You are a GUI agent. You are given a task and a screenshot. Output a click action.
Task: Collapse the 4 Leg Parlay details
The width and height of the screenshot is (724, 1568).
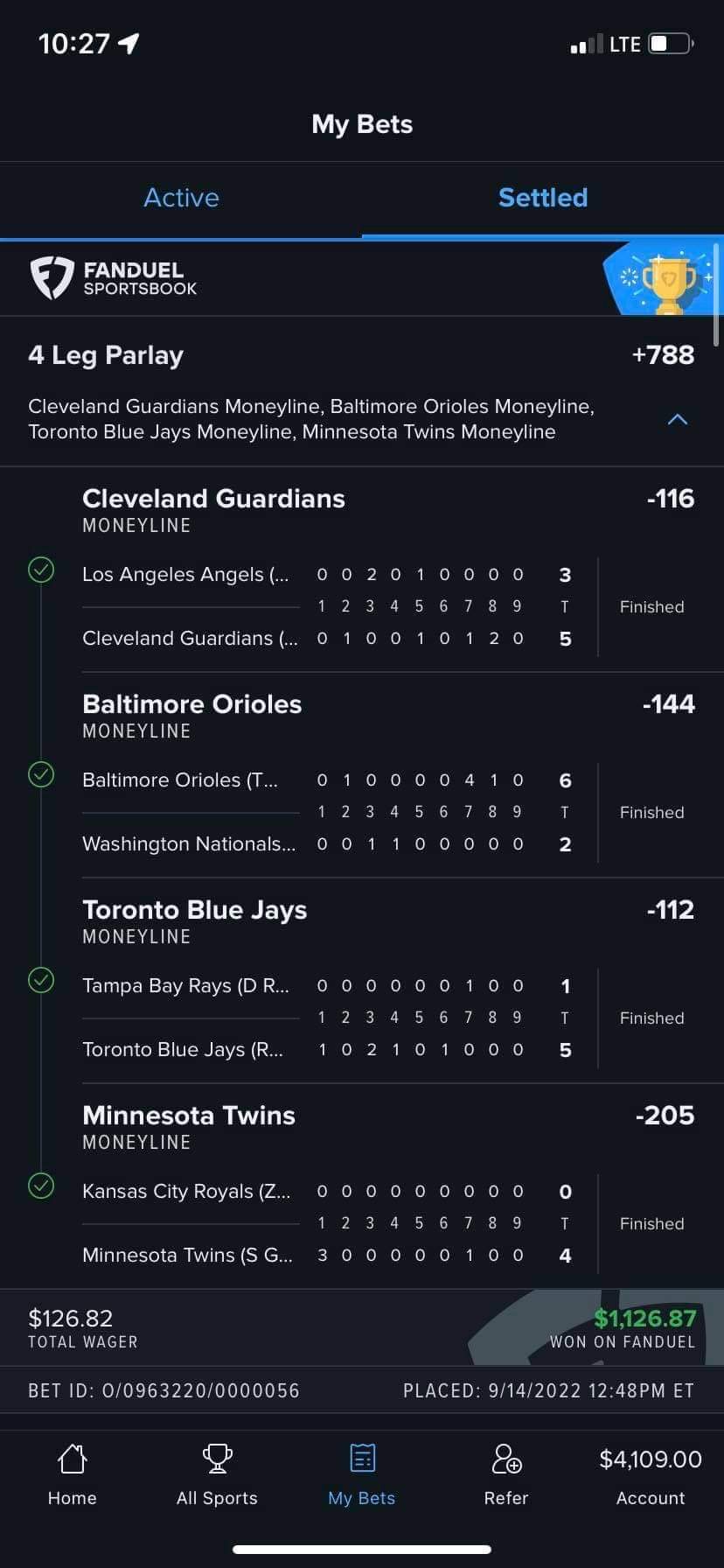tap(677, 419)
